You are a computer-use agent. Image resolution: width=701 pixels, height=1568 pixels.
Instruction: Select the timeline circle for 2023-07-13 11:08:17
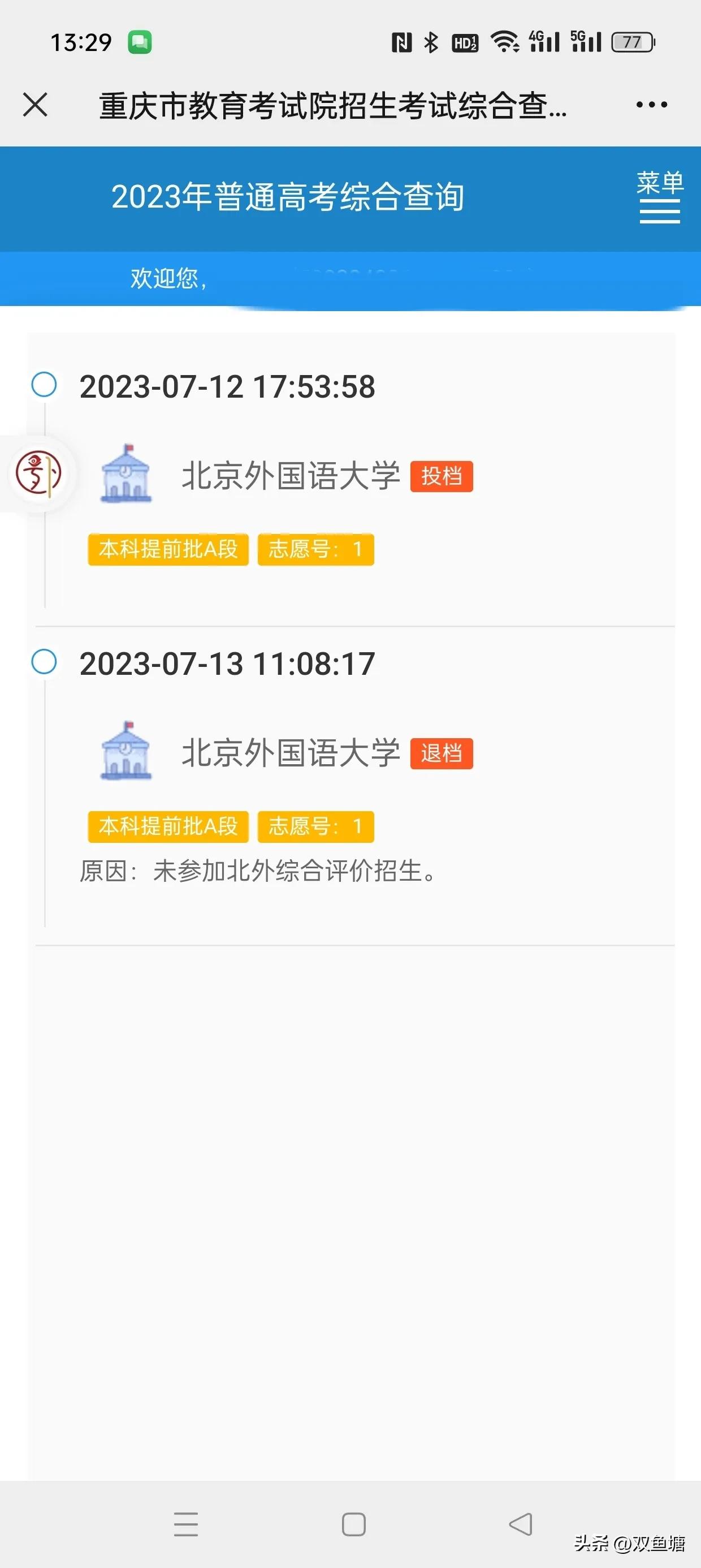(x=44, y=662)
